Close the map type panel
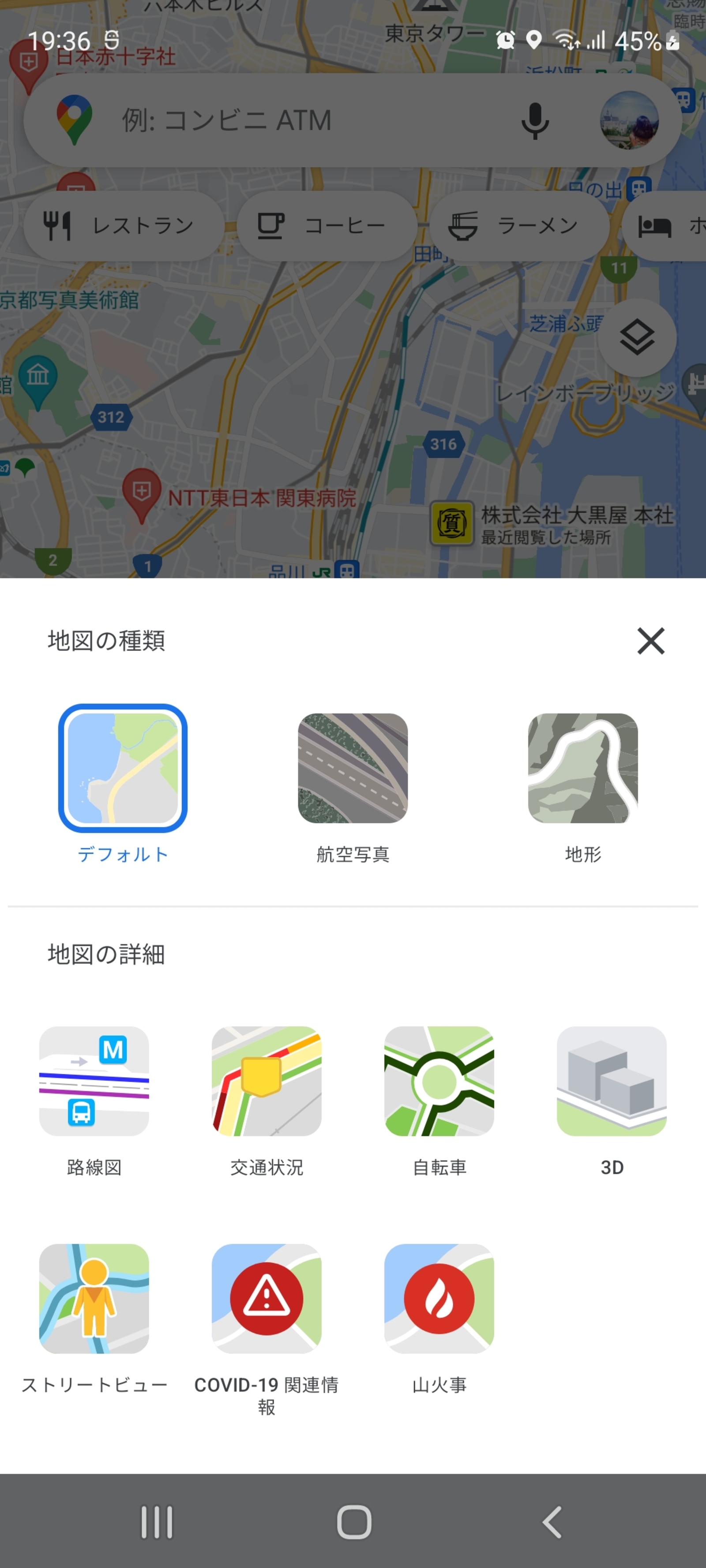This screenshot has width=706, height=1568. [650, 641]
